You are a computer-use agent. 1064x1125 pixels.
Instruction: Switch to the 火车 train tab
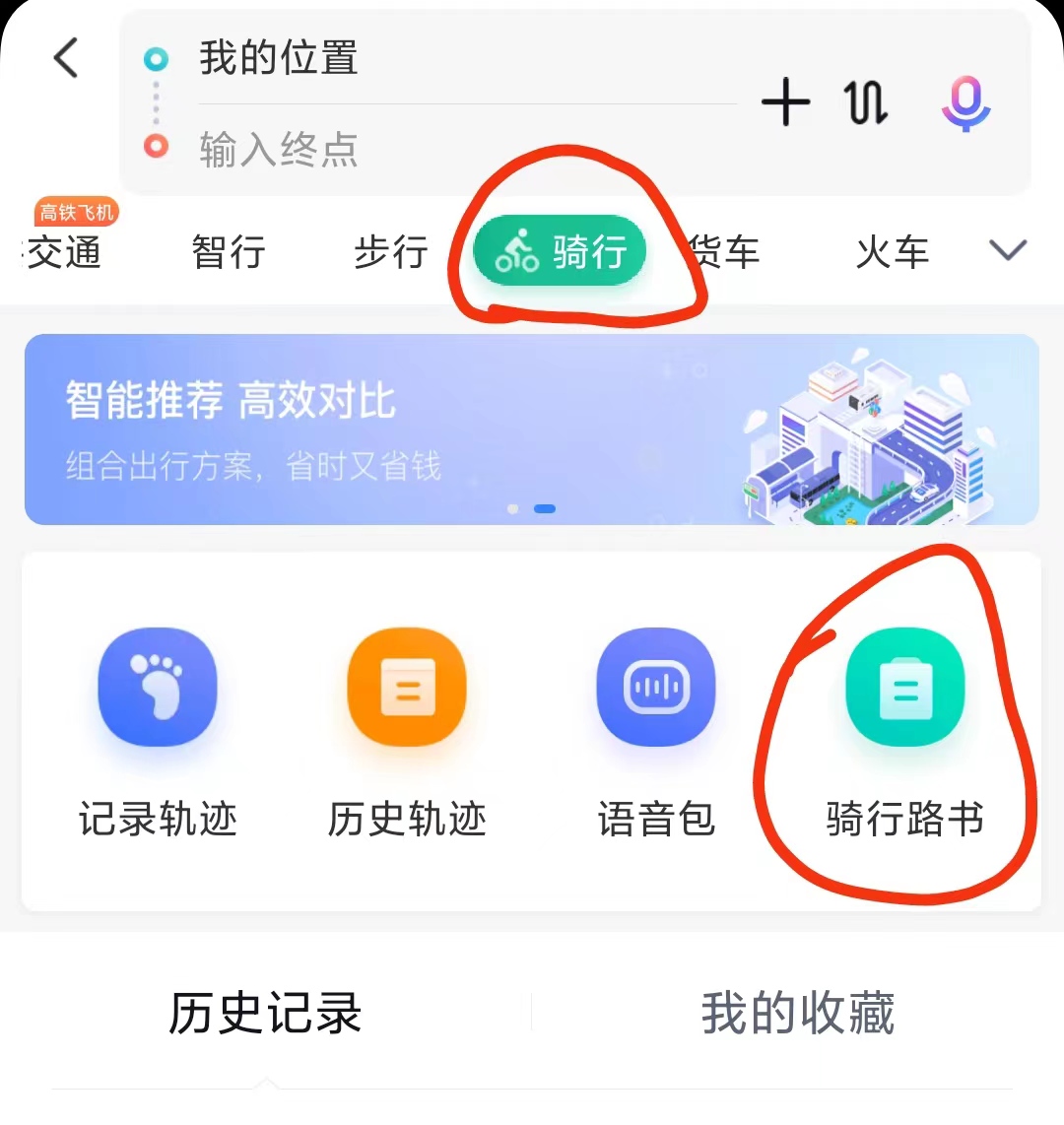(892, 252)
